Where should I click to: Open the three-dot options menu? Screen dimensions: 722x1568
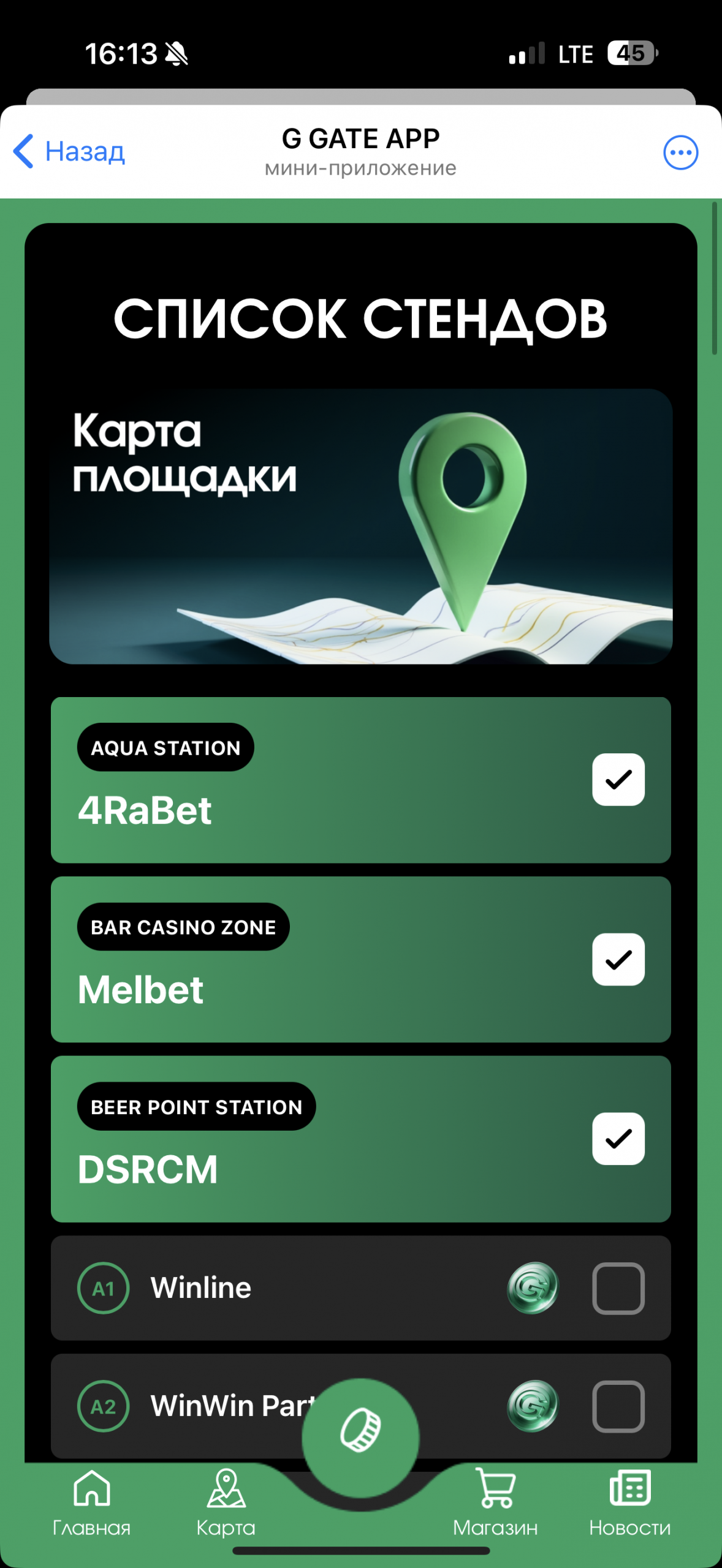[x=680, y=153]
